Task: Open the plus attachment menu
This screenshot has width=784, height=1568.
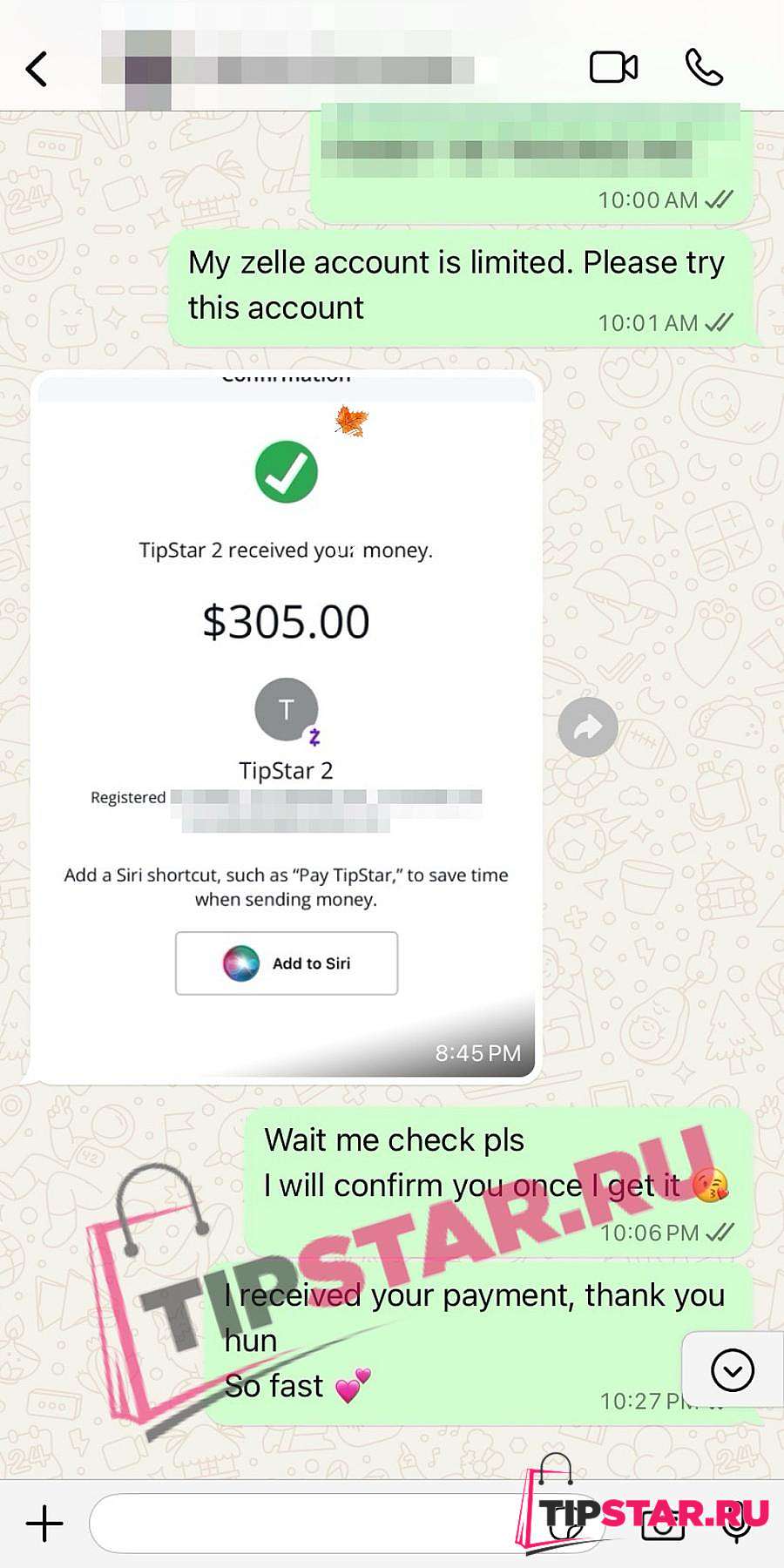Action: point(44,1524)
